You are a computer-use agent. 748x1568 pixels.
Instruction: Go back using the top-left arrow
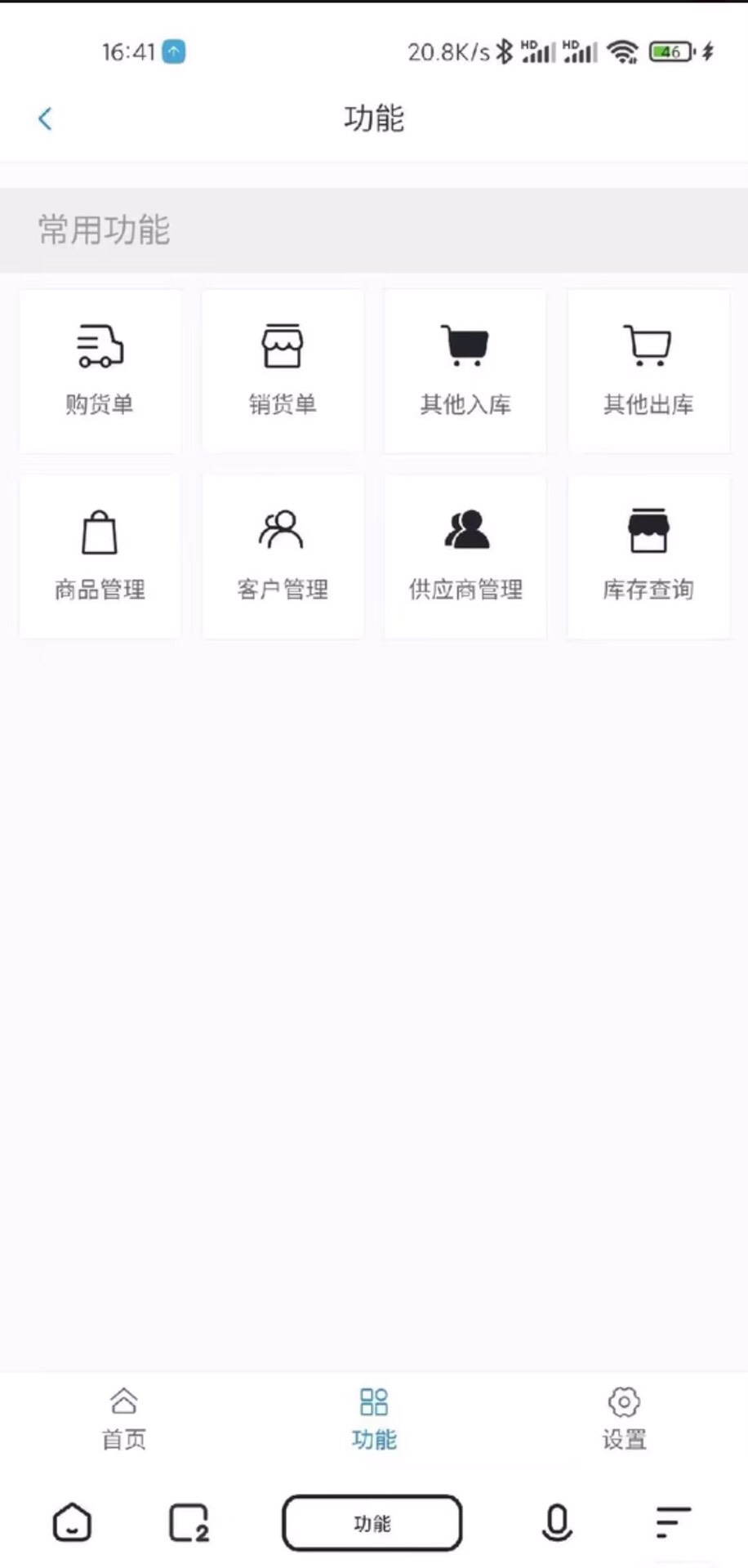(45, 119)
